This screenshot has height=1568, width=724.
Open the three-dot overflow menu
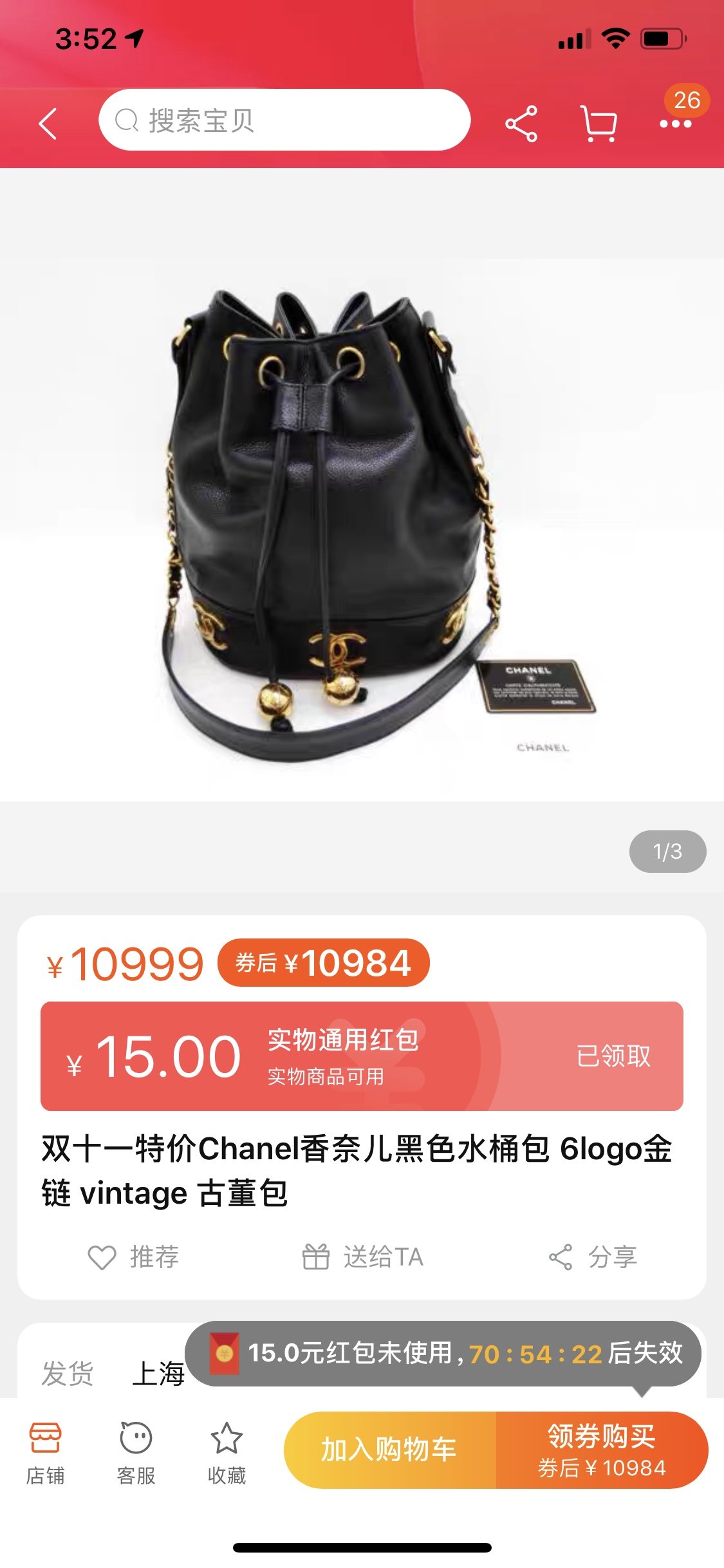[675, 124]
